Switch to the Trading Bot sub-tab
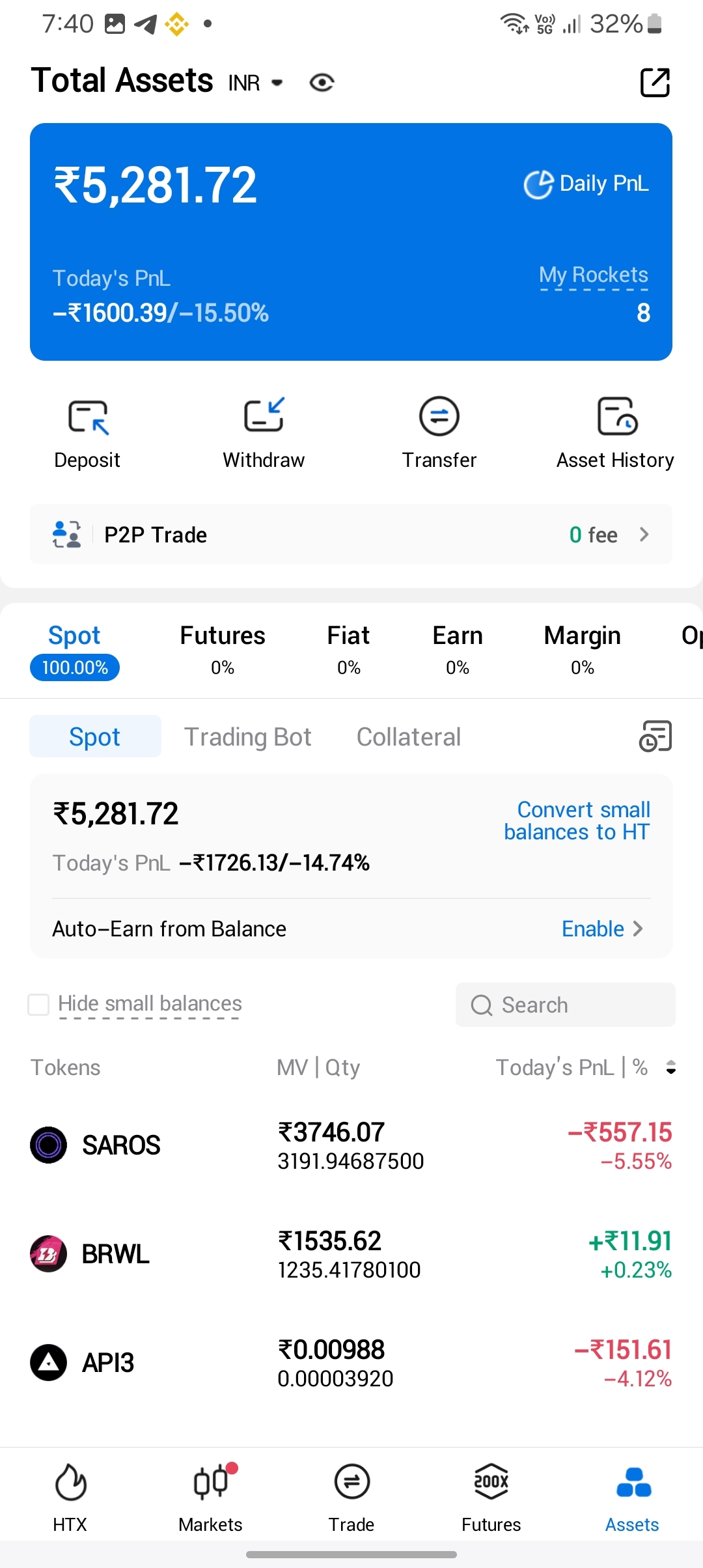 click(x=247, y=737)
